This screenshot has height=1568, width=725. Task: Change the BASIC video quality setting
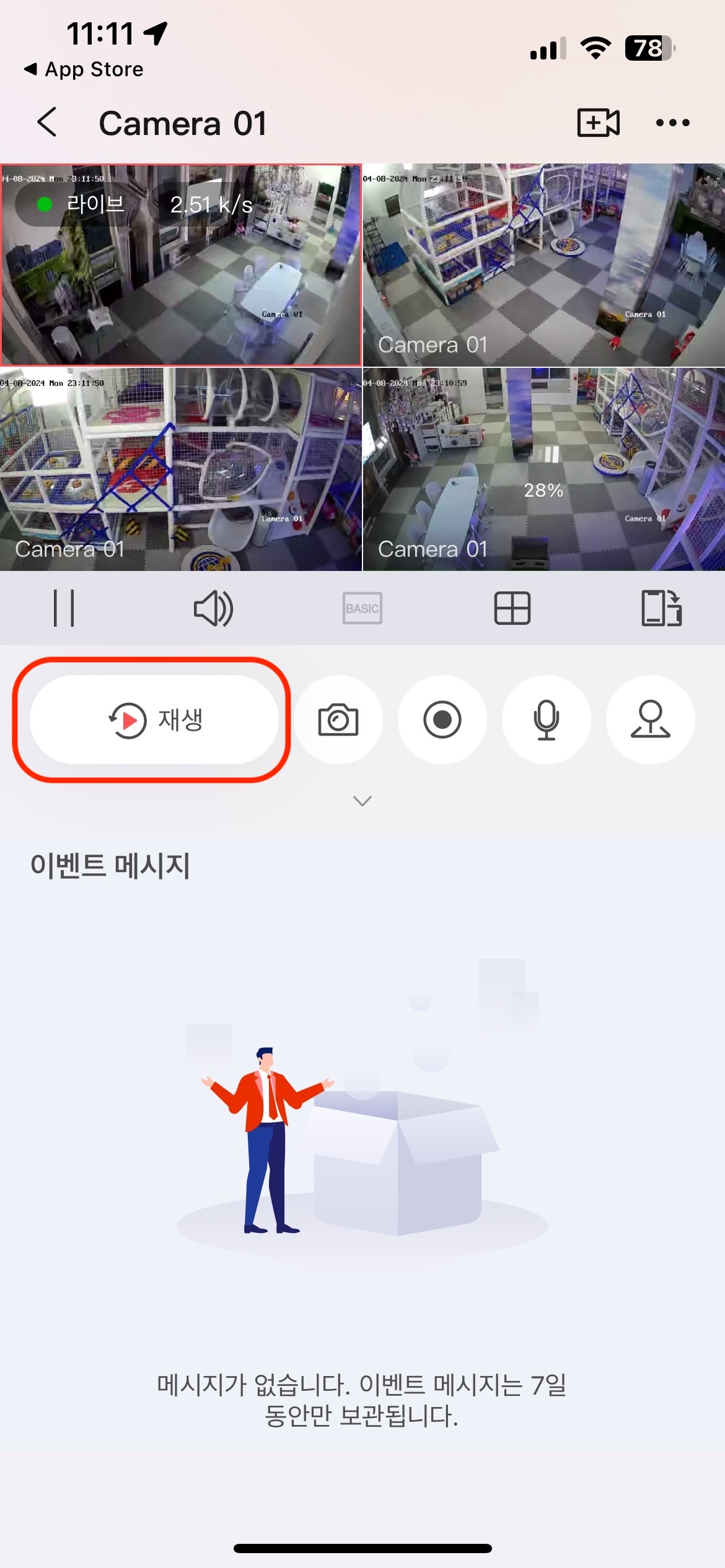pyautogui.click(x=362, y=608)
